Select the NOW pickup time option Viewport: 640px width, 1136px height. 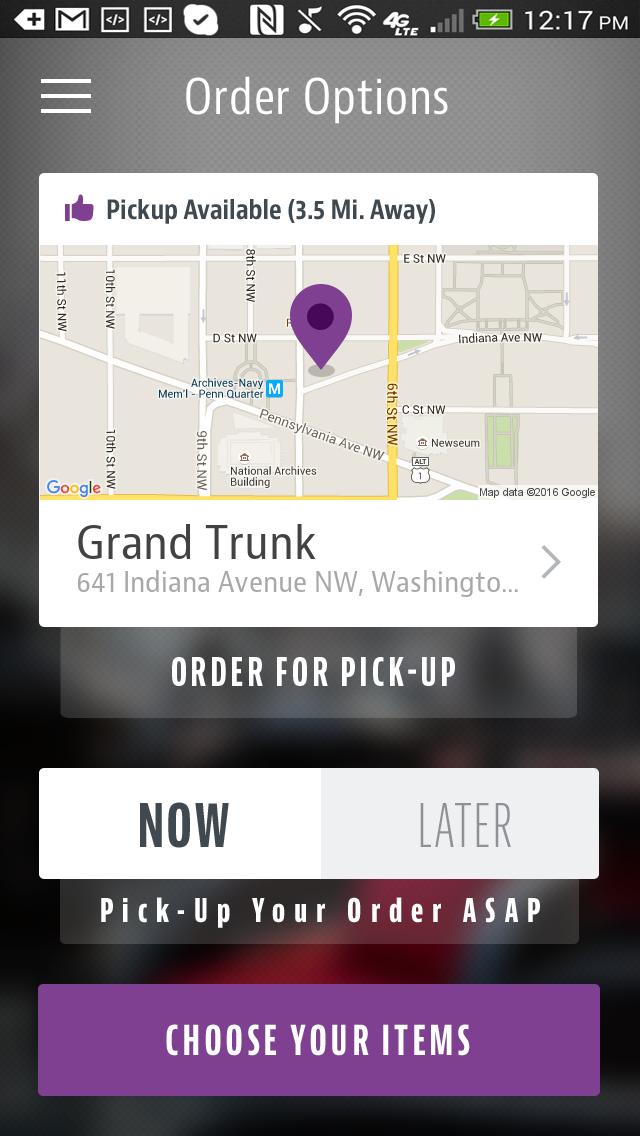pyautogui.click(x=181, y=824)
